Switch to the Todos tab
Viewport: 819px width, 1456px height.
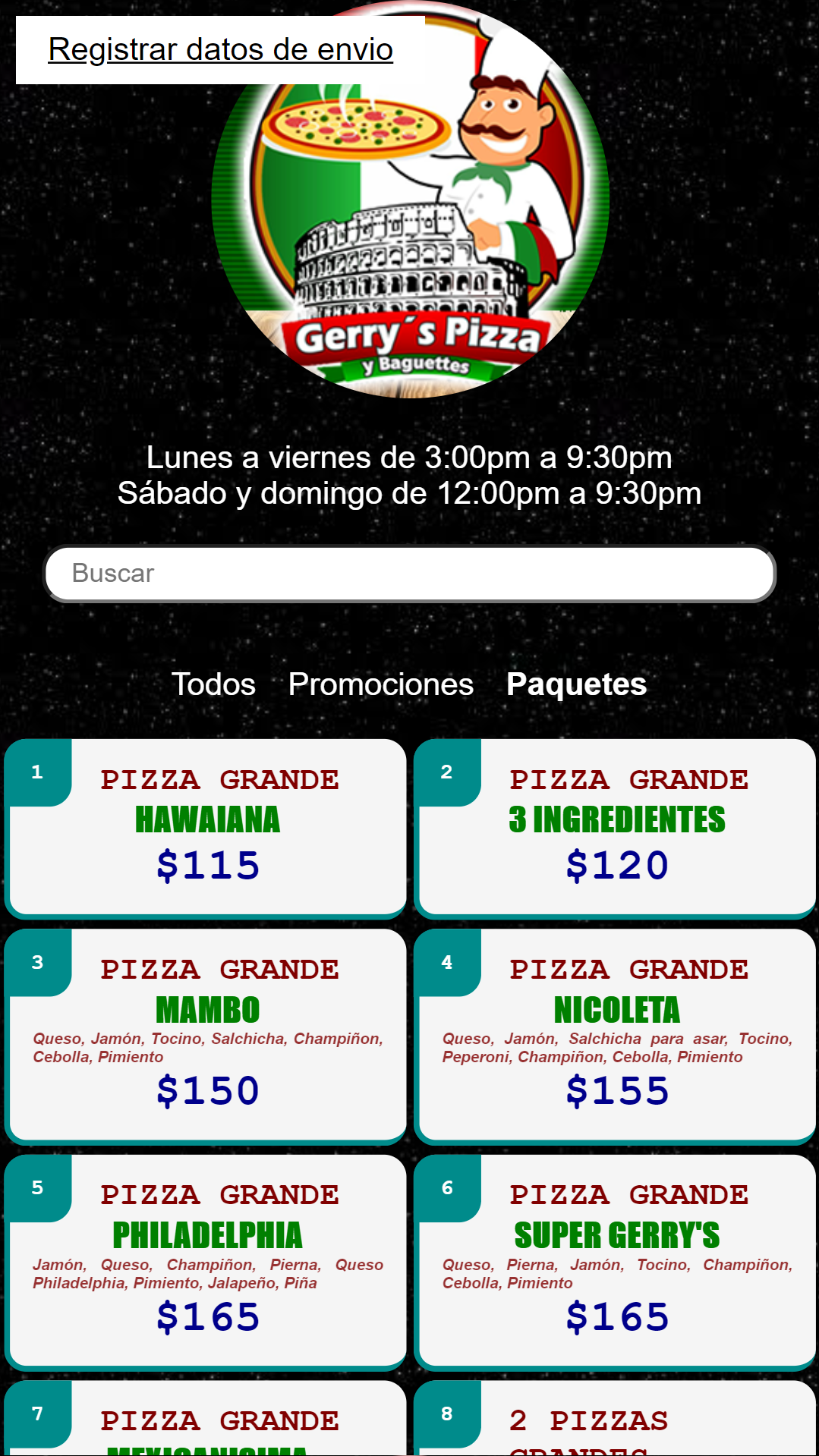[213, 684]
